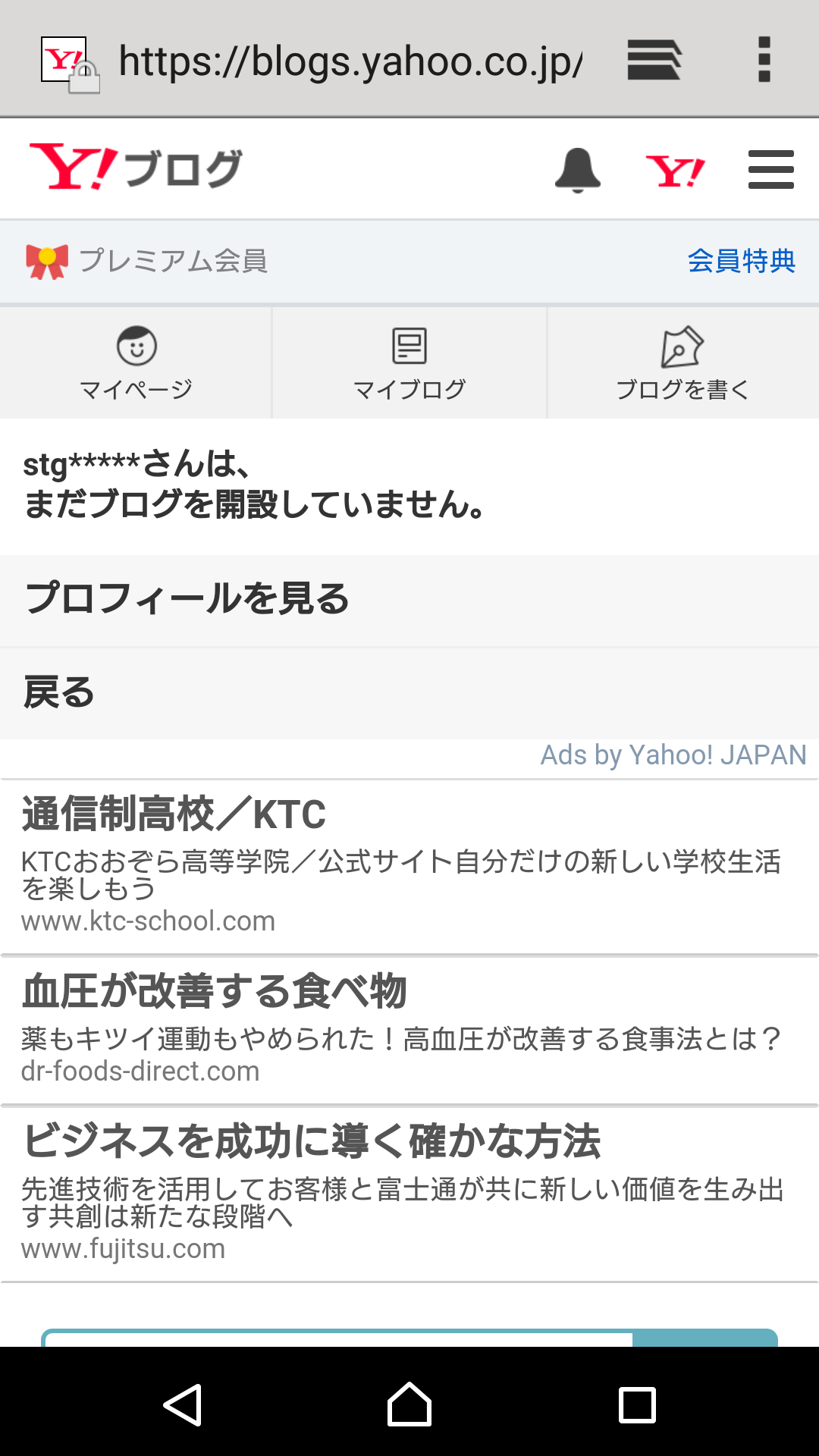Tap the Ads by Yahoo! JAPAN link
Viewport: 819px width, 1456px height.
click(x=673, y=755)
